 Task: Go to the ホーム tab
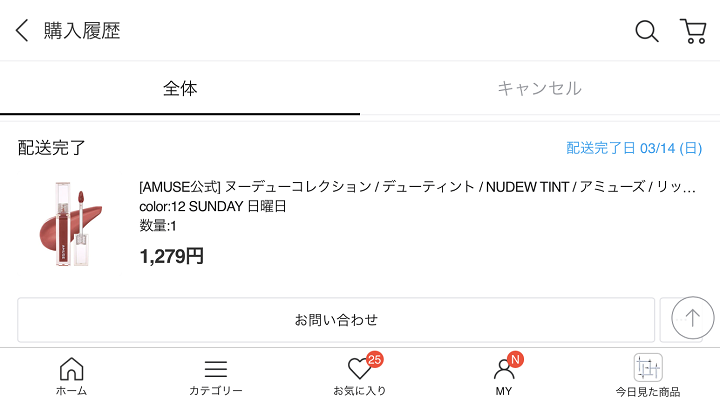(71, 376)
